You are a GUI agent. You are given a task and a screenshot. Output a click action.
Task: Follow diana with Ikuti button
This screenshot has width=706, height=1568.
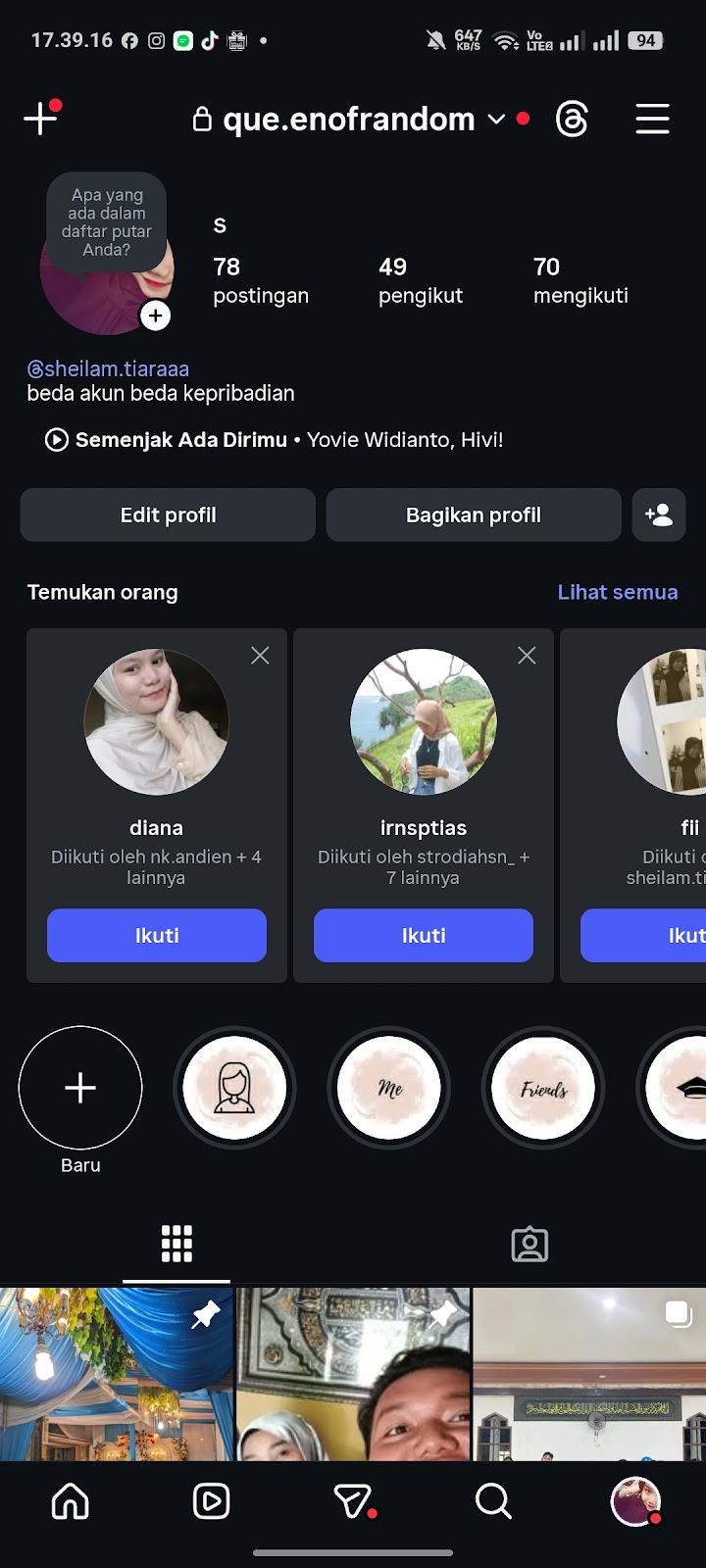tap(157, 935)
